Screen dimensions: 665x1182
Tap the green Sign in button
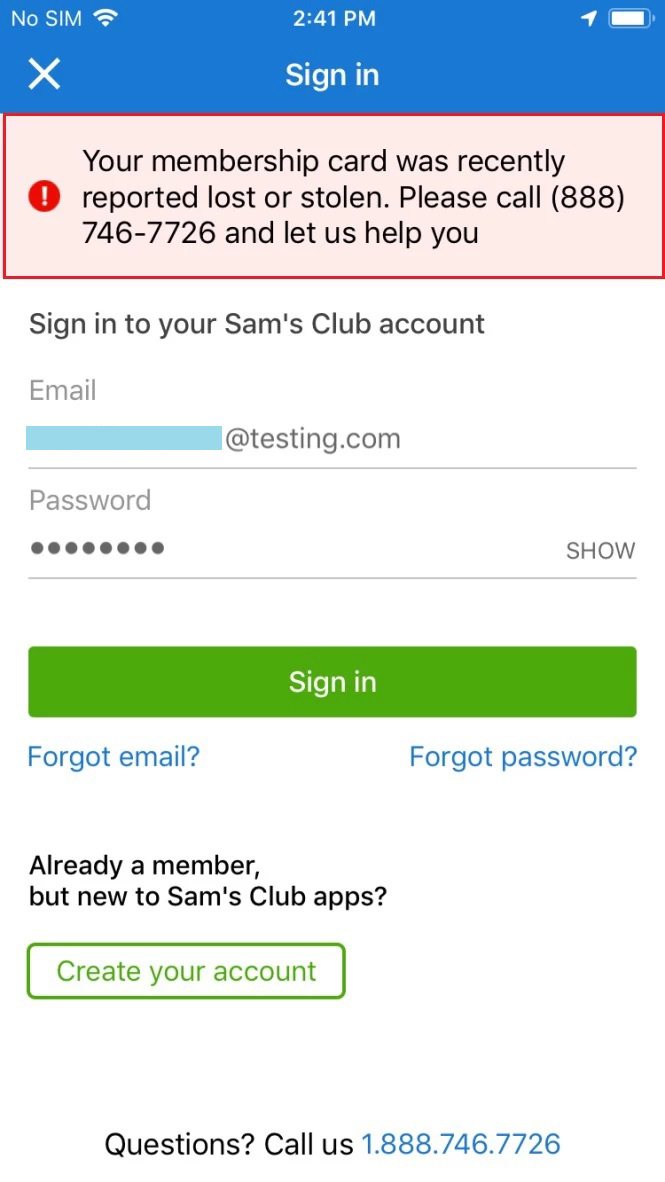coord(332,681)
